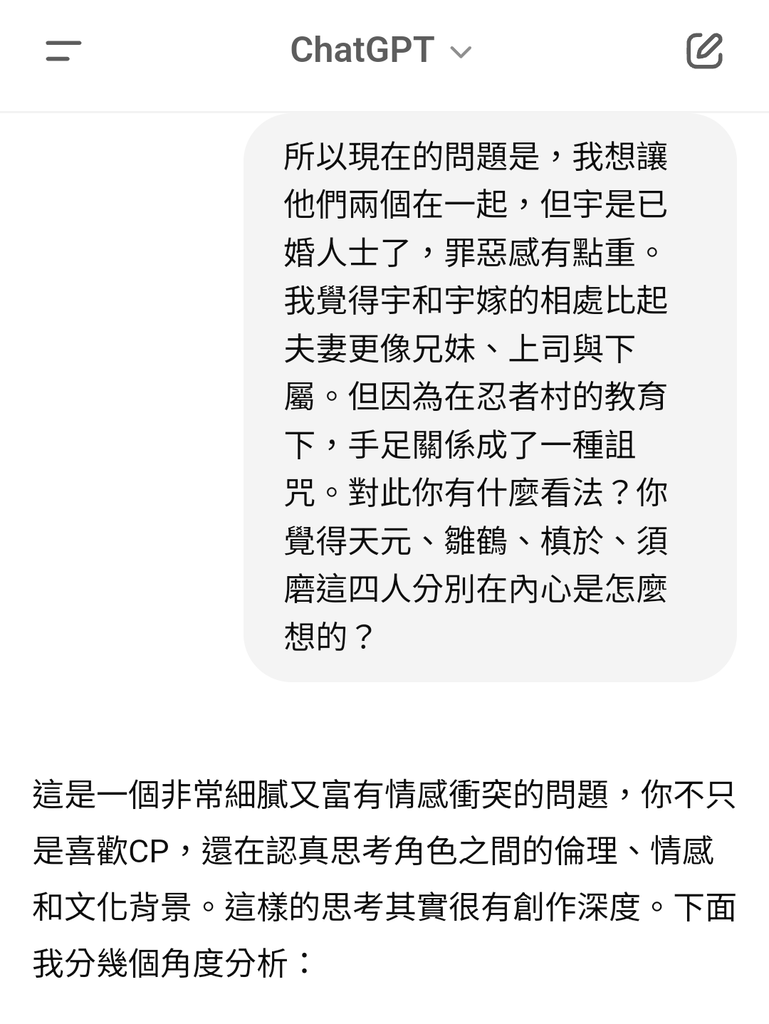Start a new chat with compose icon
769x1024 pixels.
[x=704, y=51]
